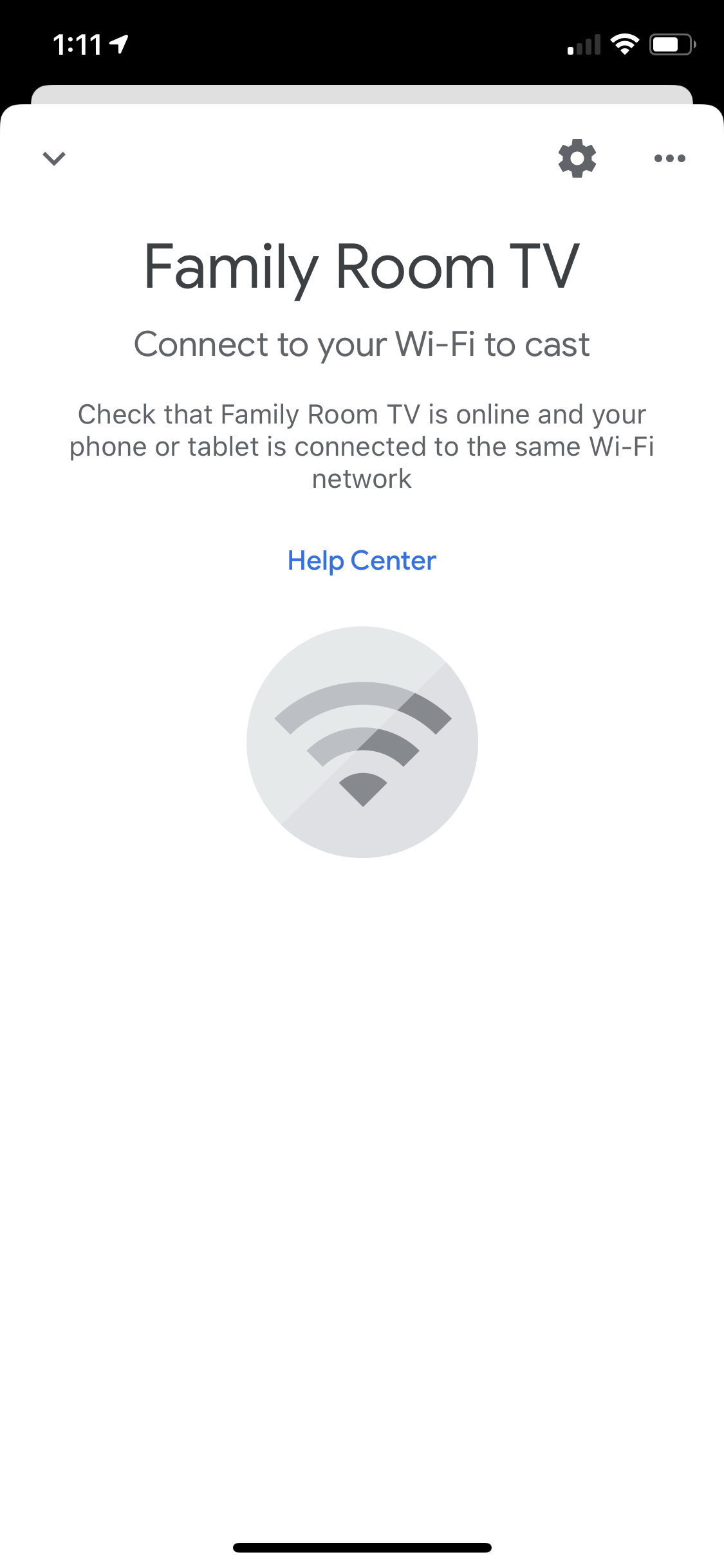
Task: Collapse the device sheet with the down chevron
Action: (x=54, y=158)
